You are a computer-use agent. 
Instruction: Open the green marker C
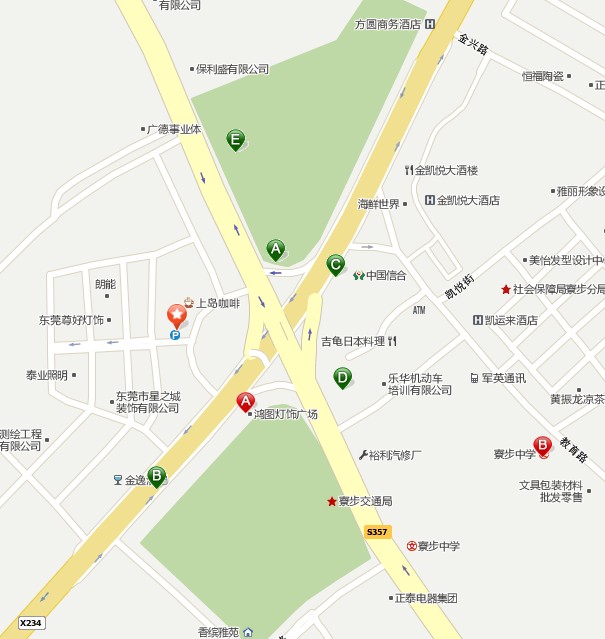[336, 264]
